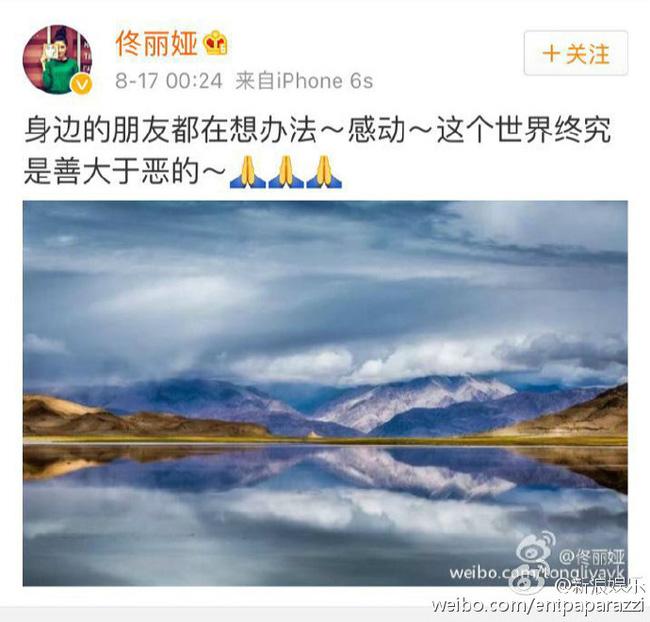Image resolution: width=650 pixels, height=622 pixels.
Task: View the mountain lake photo in full
Action: click(325, 392)
